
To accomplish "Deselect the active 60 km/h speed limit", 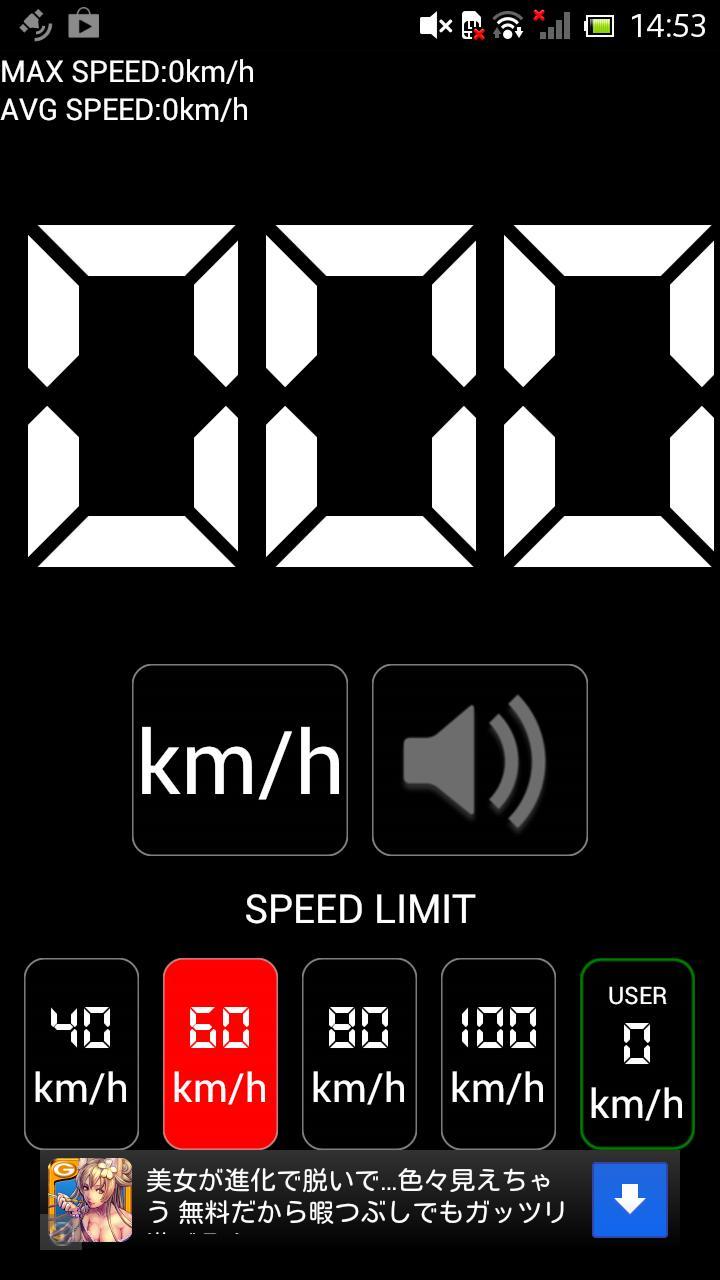I will click(220, 1052).
